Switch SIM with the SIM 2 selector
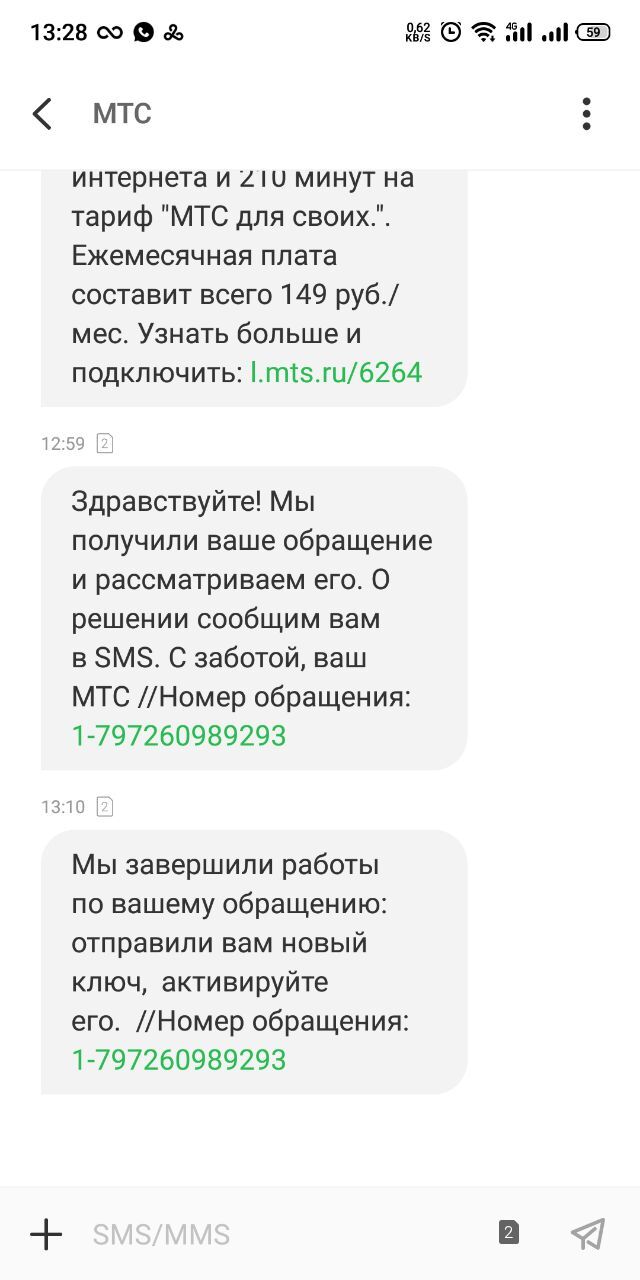 [x=509, y=1233]
